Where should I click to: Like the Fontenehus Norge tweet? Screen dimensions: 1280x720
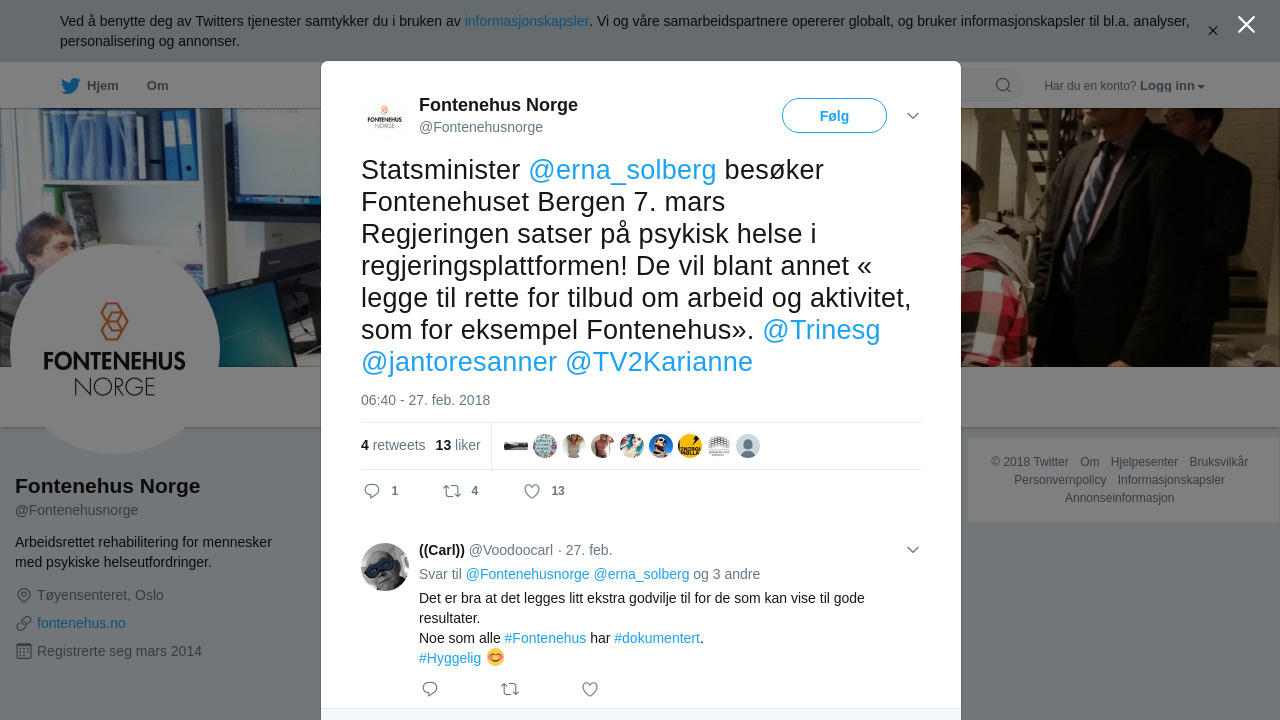coord(532,491)
